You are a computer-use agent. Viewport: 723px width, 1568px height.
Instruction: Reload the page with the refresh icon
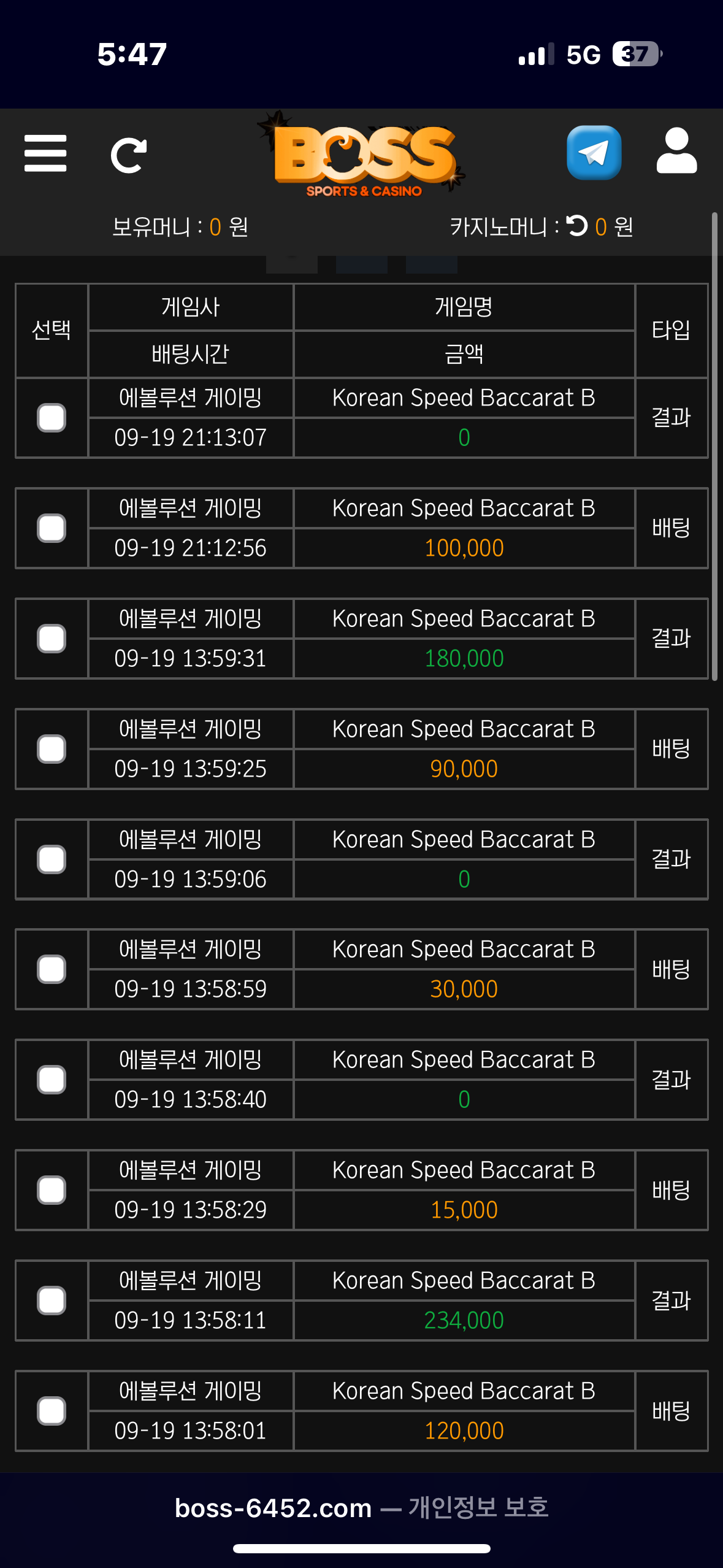(128, 155)
